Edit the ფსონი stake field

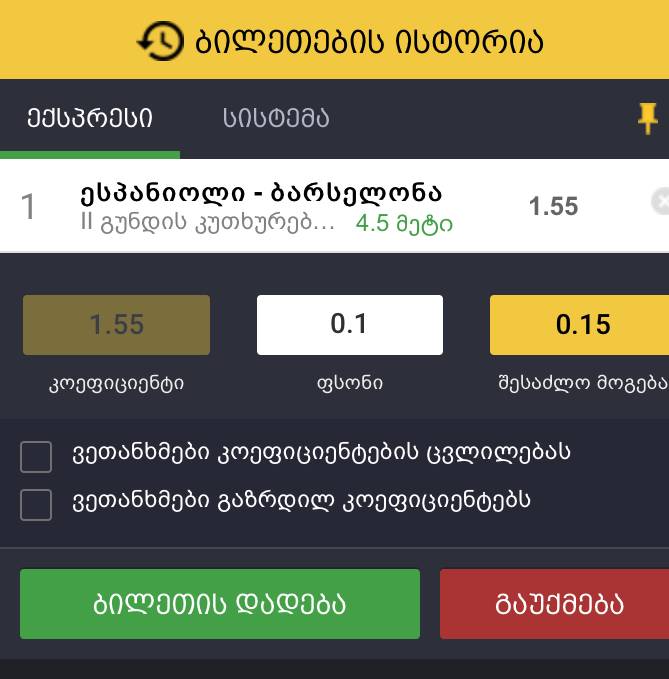click(349, 325)
